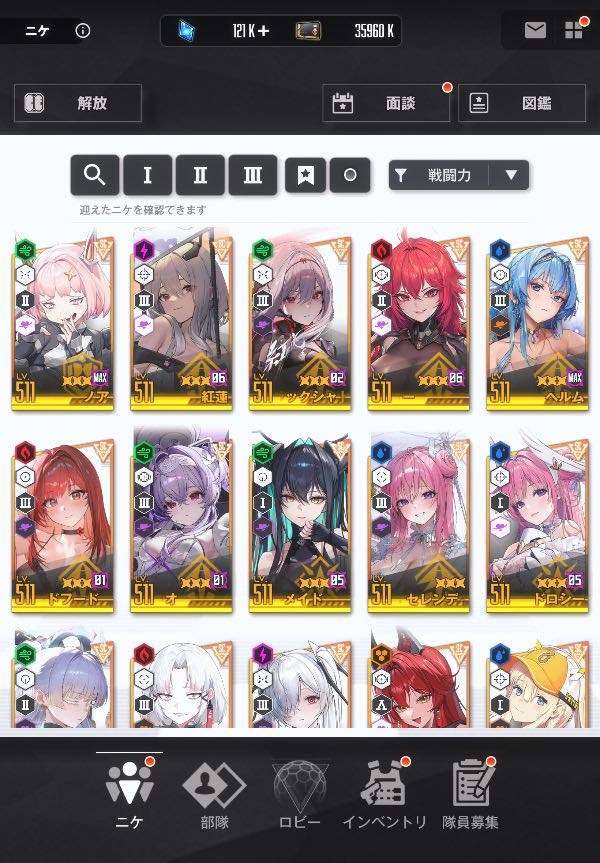Image resolution: width=600 pixels, height=863 pixels.
Task: Filter by burst II
Action: 200,175
